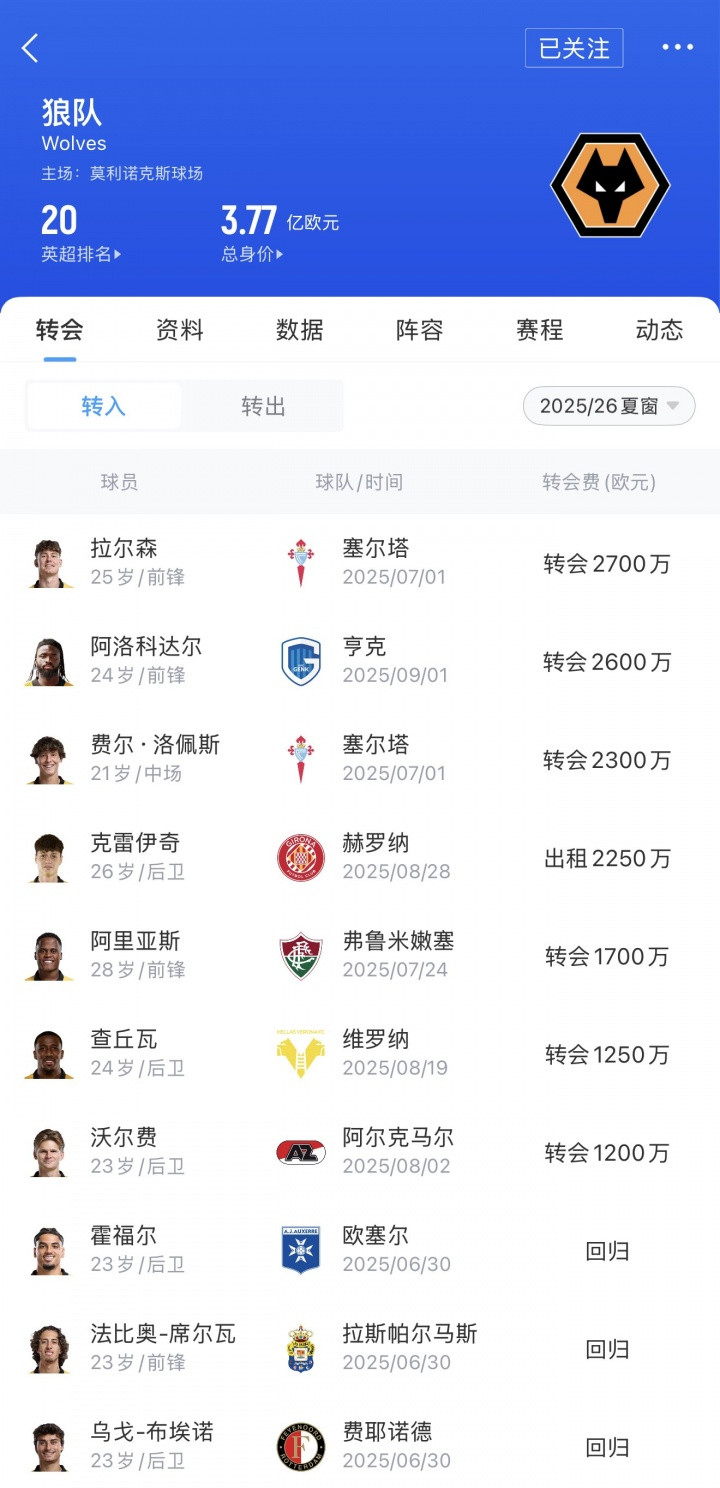
Task: Open the transfer row for 查丘瓦
Action: tap(360, 1053)
